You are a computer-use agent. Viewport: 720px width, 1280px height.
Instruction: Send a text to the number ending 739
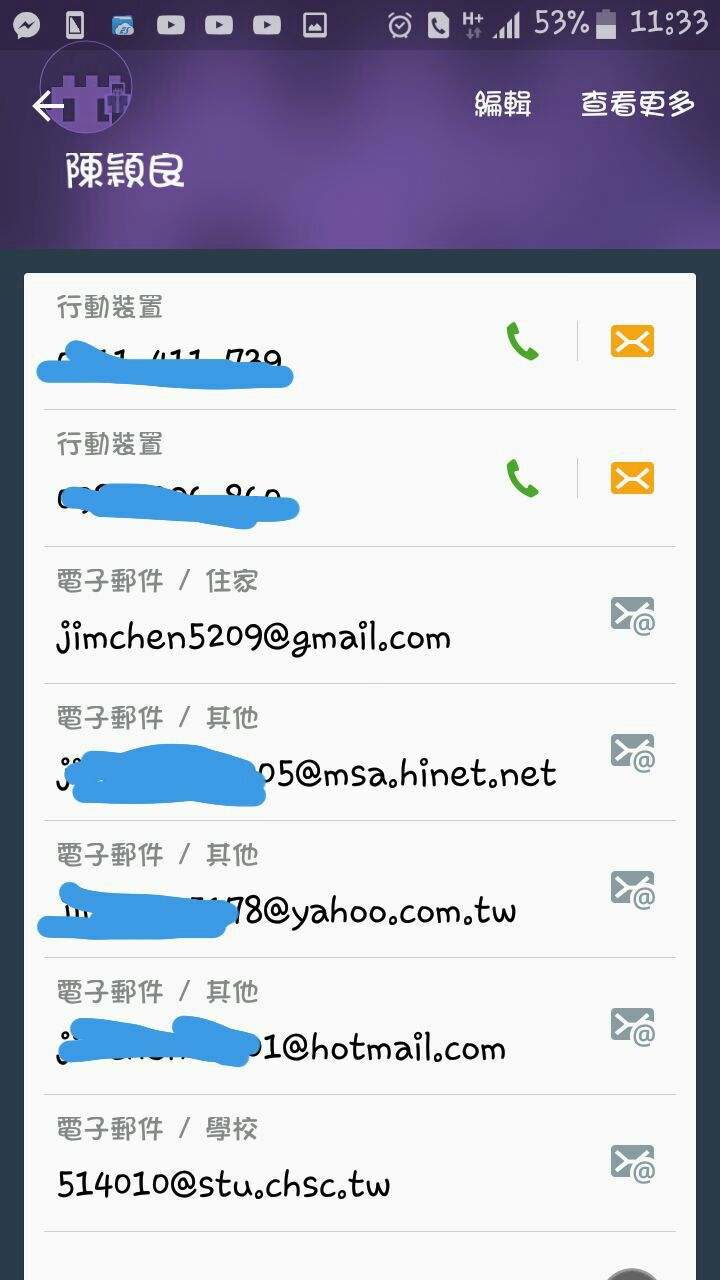[632, 342]
